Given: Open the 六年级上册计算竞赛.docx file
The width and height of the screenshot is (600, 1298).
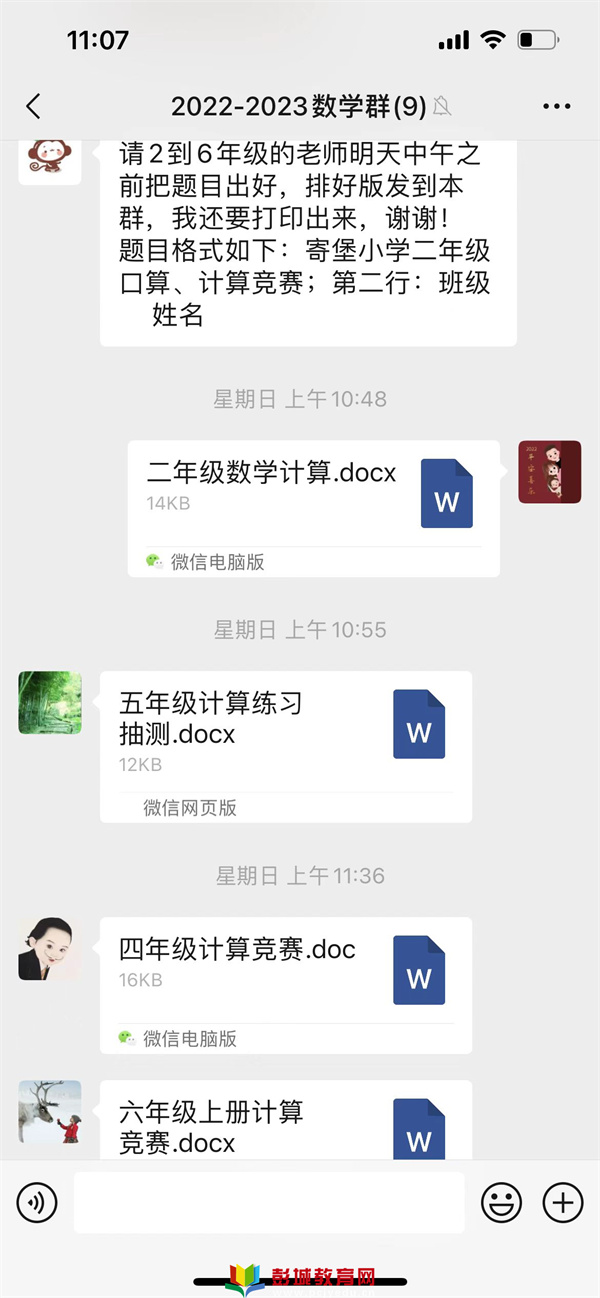Looking at the screenshot, I should [285, 1125].
